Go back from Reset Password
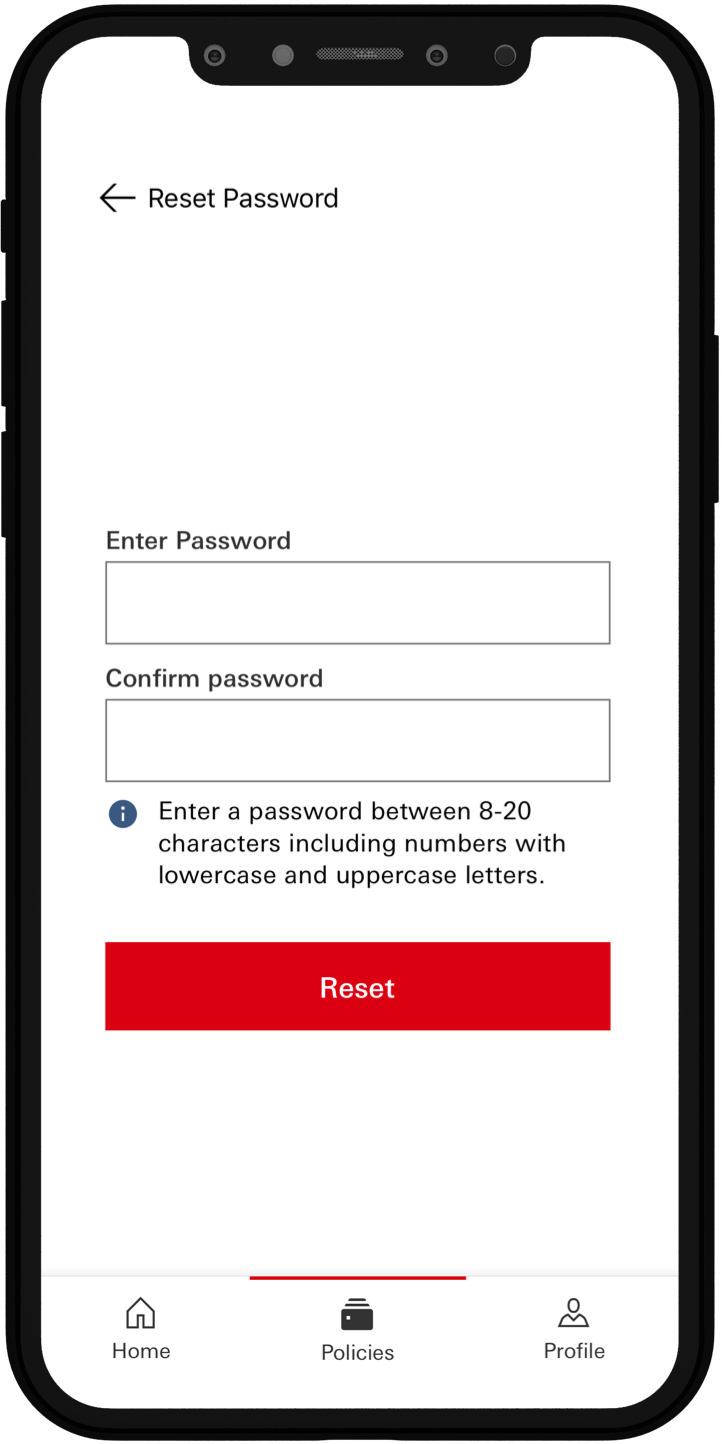The height and width of the screenshot is (1444, 722). point(117,198)
